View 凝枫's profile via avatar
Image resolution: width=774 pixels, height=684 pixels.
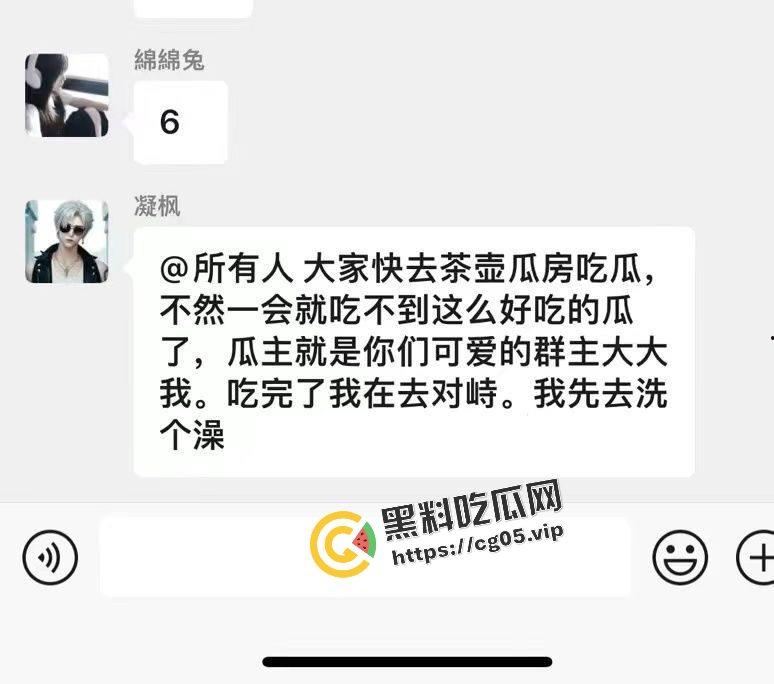tap(67, 241)
